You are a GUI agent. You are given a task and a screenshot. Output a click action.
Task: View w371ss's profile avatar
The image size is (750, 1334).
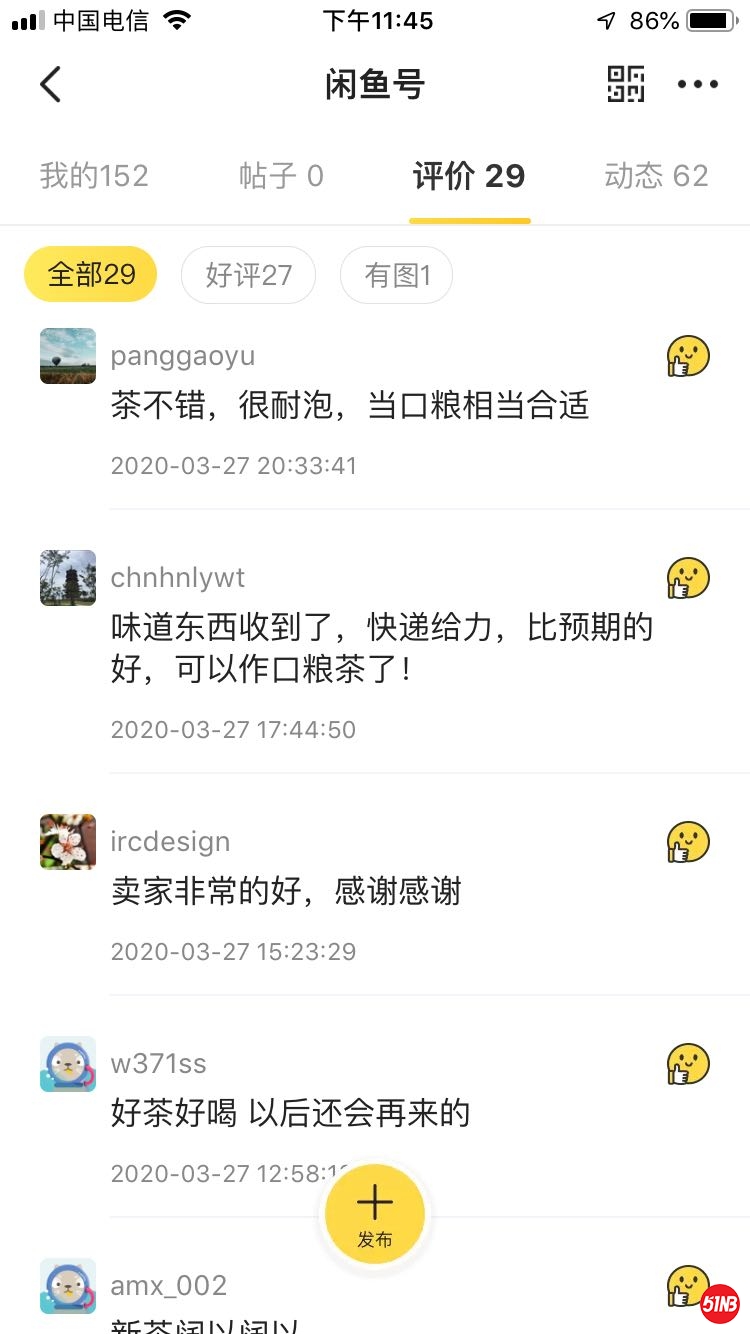[68, 1064]
